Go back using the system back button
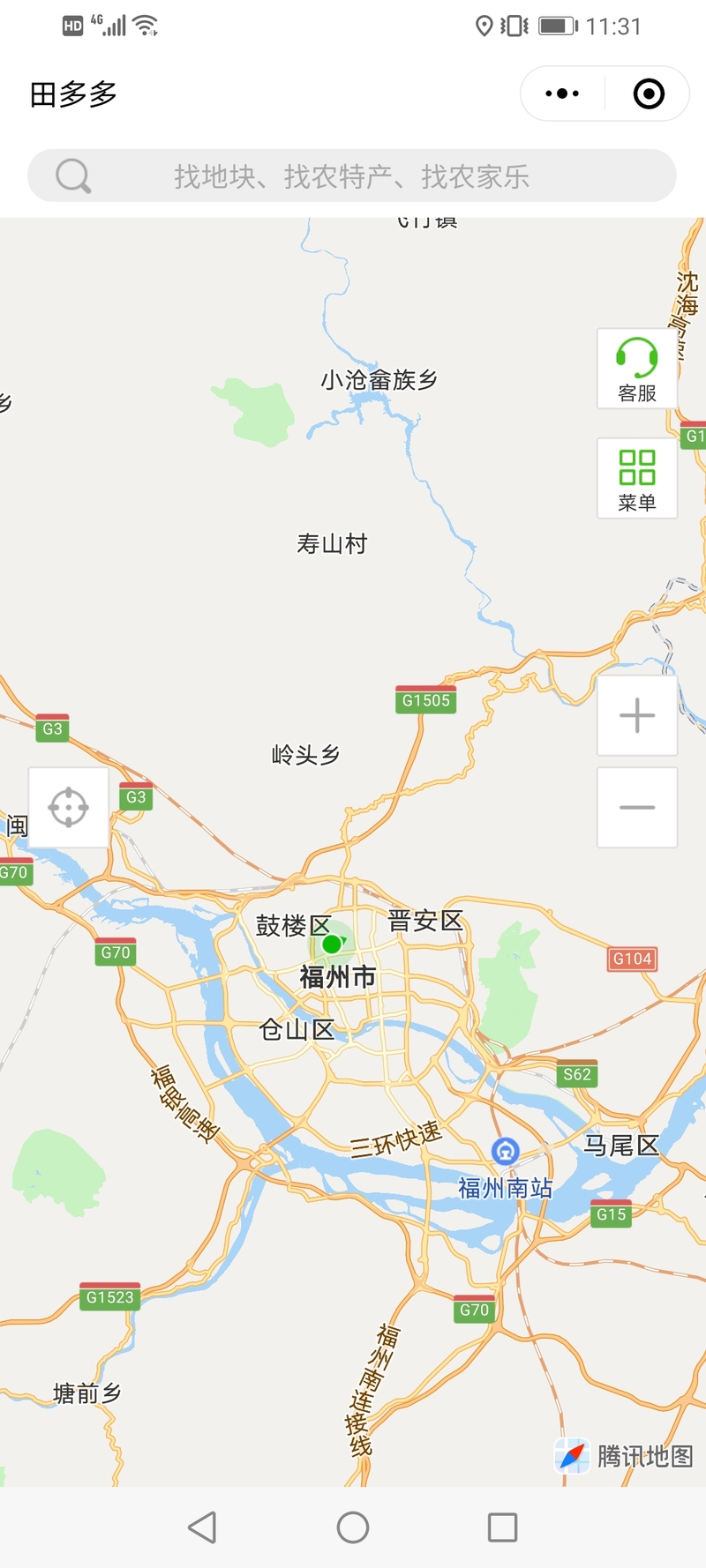 (202, 1527)
